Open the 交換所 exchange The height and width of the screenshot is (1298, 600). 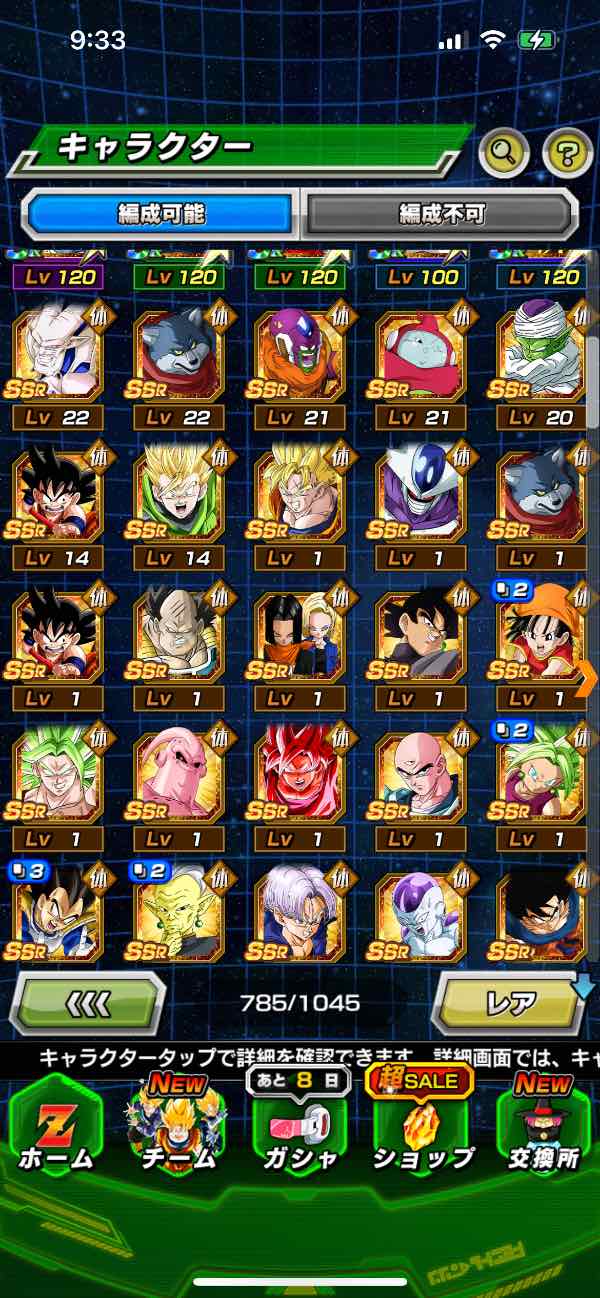click(x=545, y=1128)
